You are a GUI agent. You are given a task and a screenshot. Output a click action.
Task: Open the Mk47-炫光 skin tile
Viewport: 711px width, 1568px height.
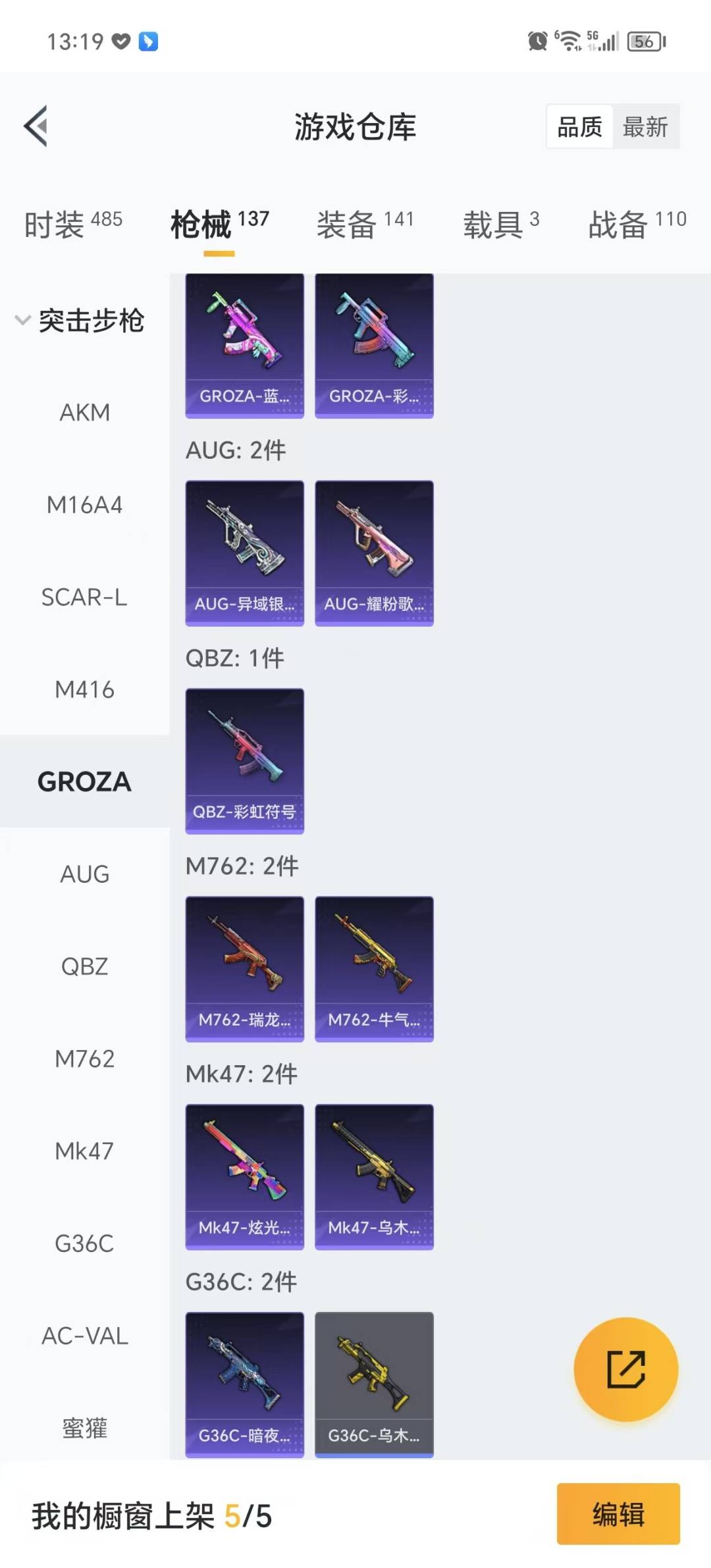tap(244, 1177)
